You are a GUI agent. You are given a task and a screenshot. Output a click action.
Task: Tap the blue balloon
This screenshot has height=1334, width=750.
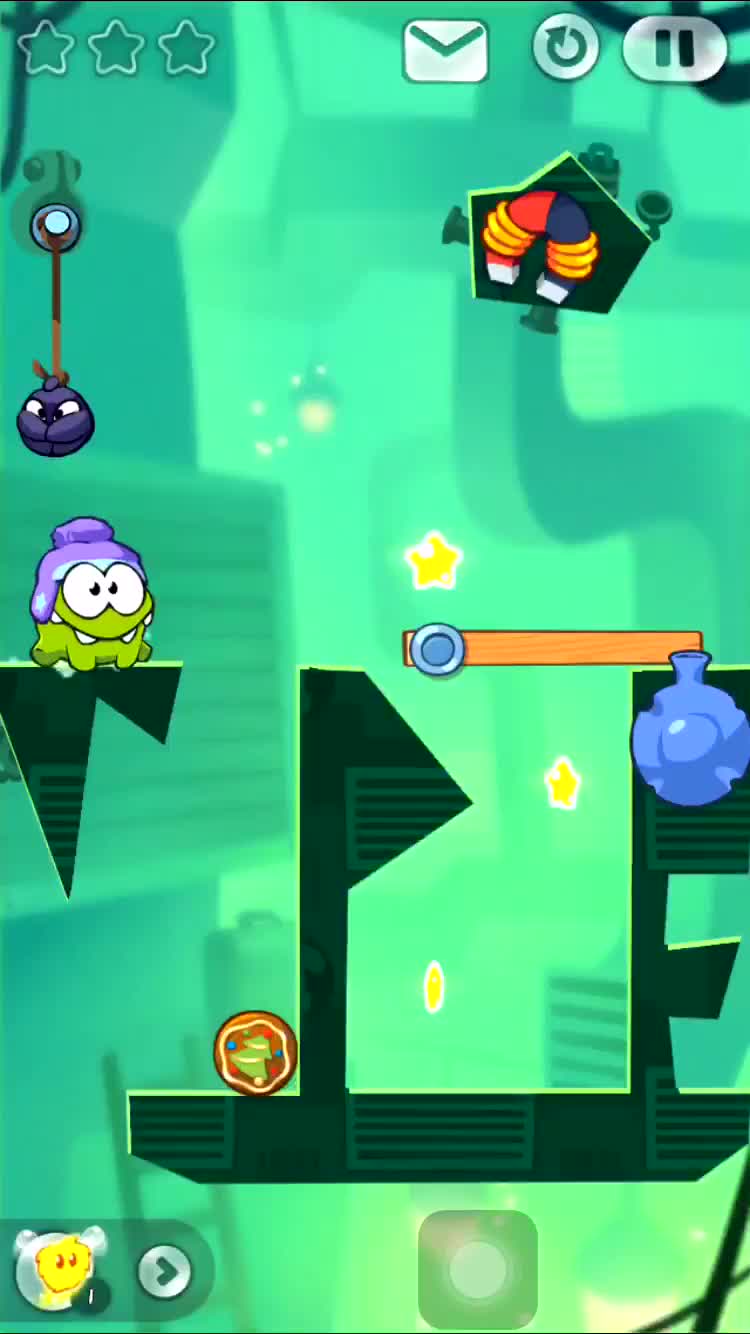[x=690, y=734]
